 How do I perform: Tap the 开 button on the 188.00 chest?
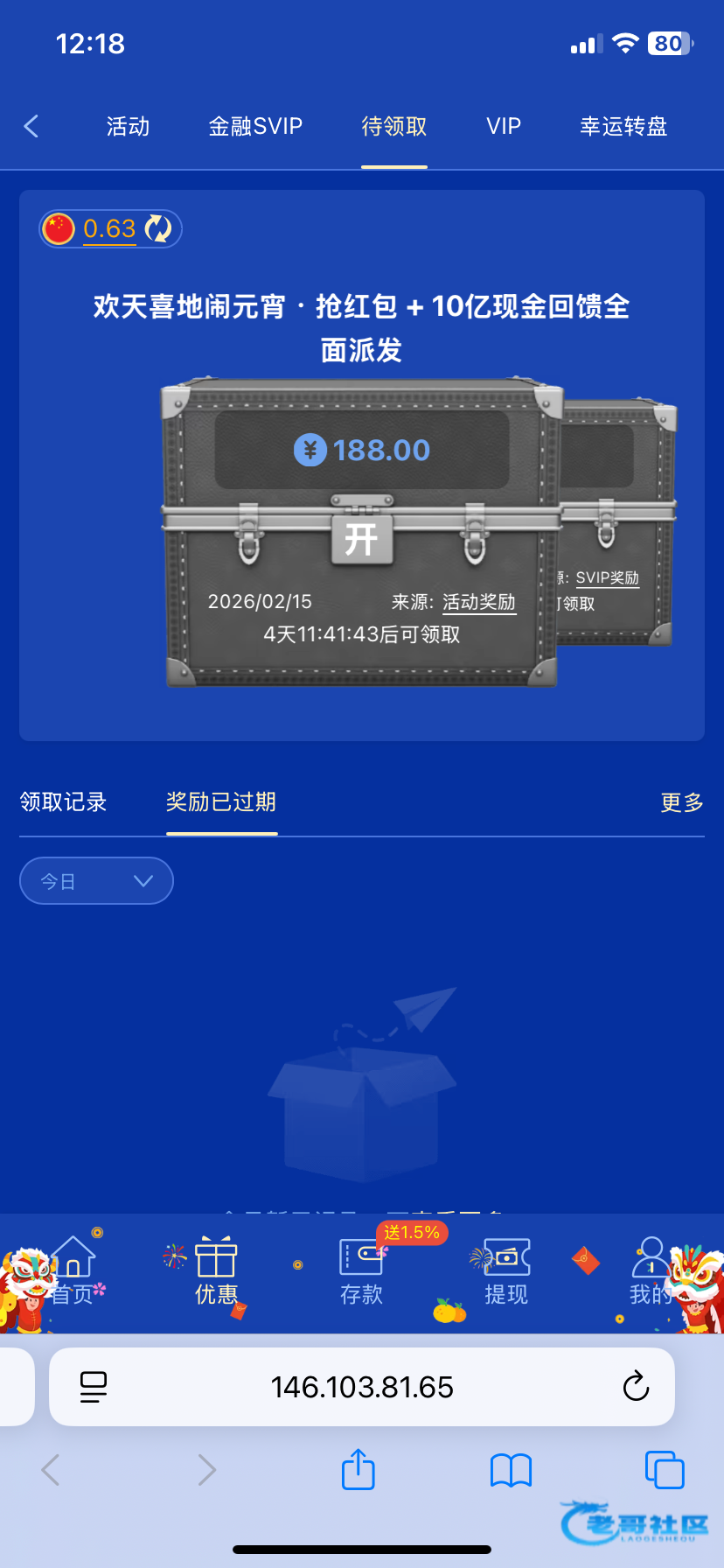click(361, 539)
